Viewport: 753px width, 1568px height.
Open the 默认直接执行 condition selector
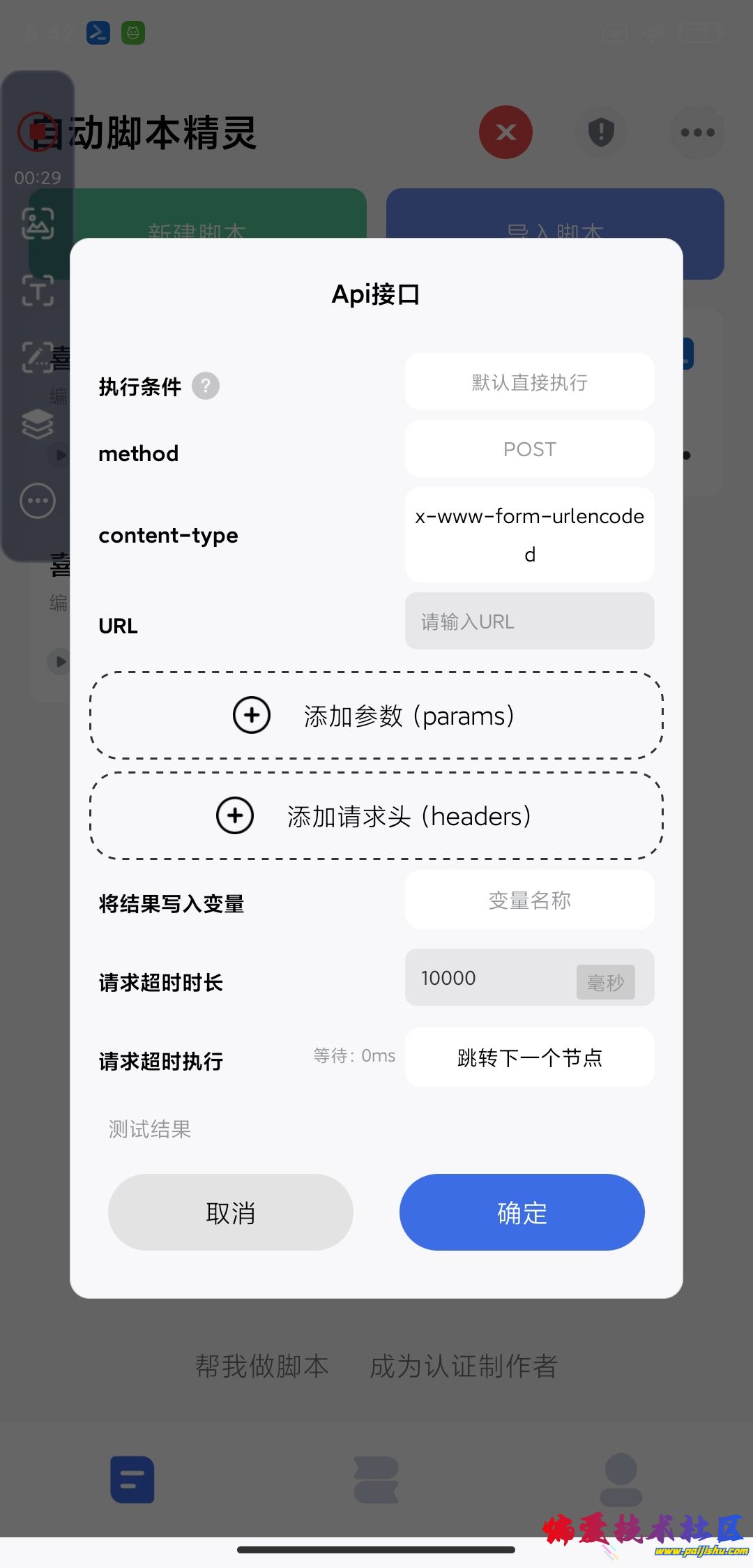(529, 382)
